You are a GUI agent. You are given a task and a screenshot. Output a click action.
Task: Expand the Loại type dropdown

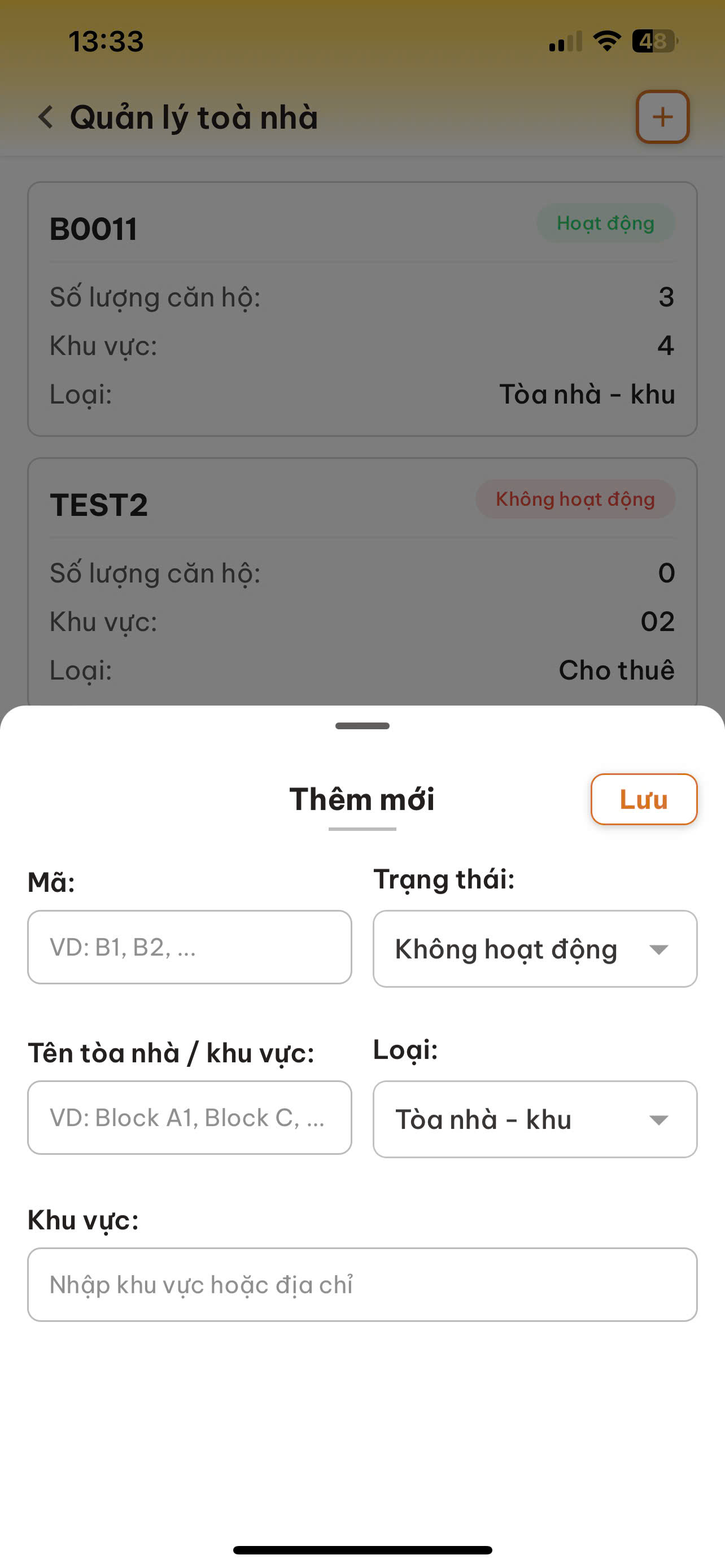point(535,1119)
